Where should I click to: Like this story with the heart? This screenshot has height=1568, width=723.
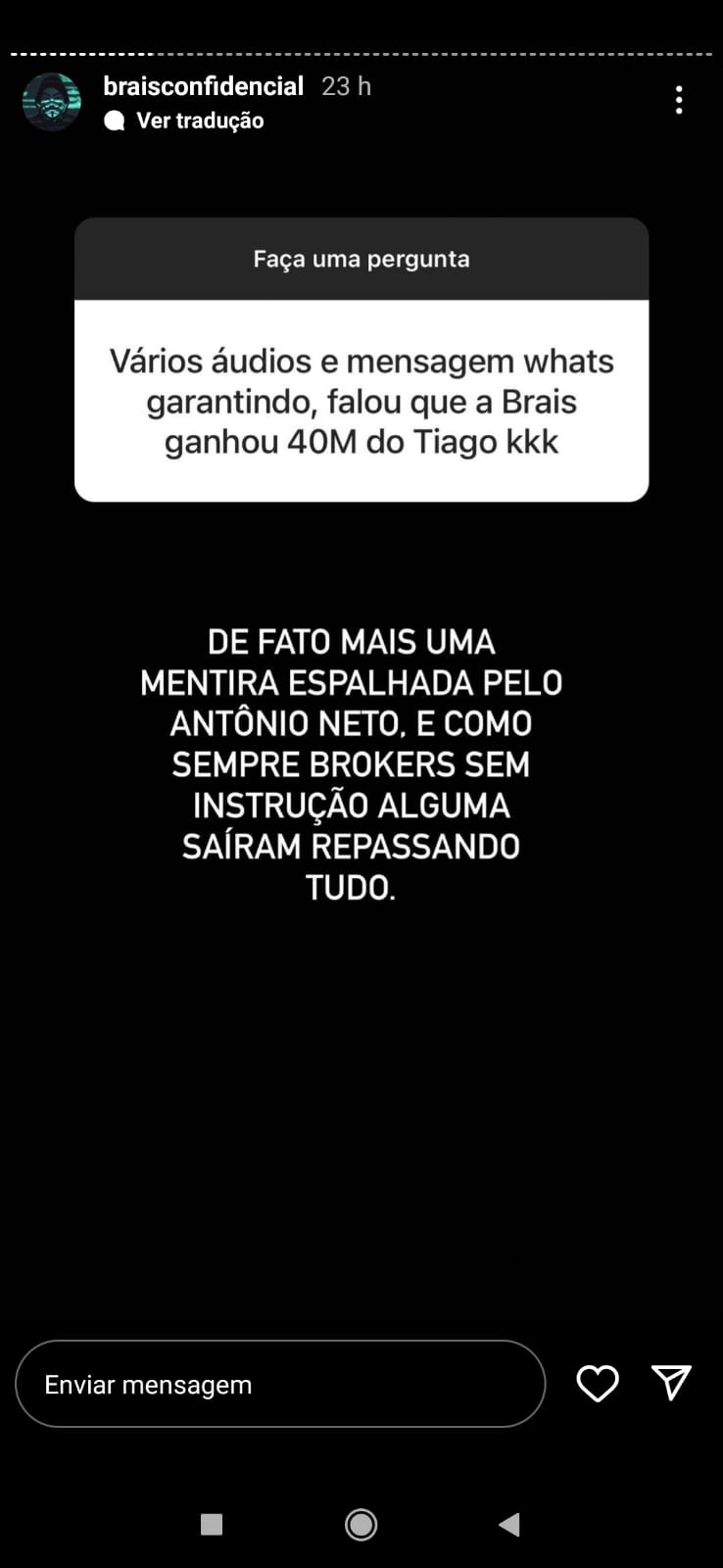pos(597,1384)
